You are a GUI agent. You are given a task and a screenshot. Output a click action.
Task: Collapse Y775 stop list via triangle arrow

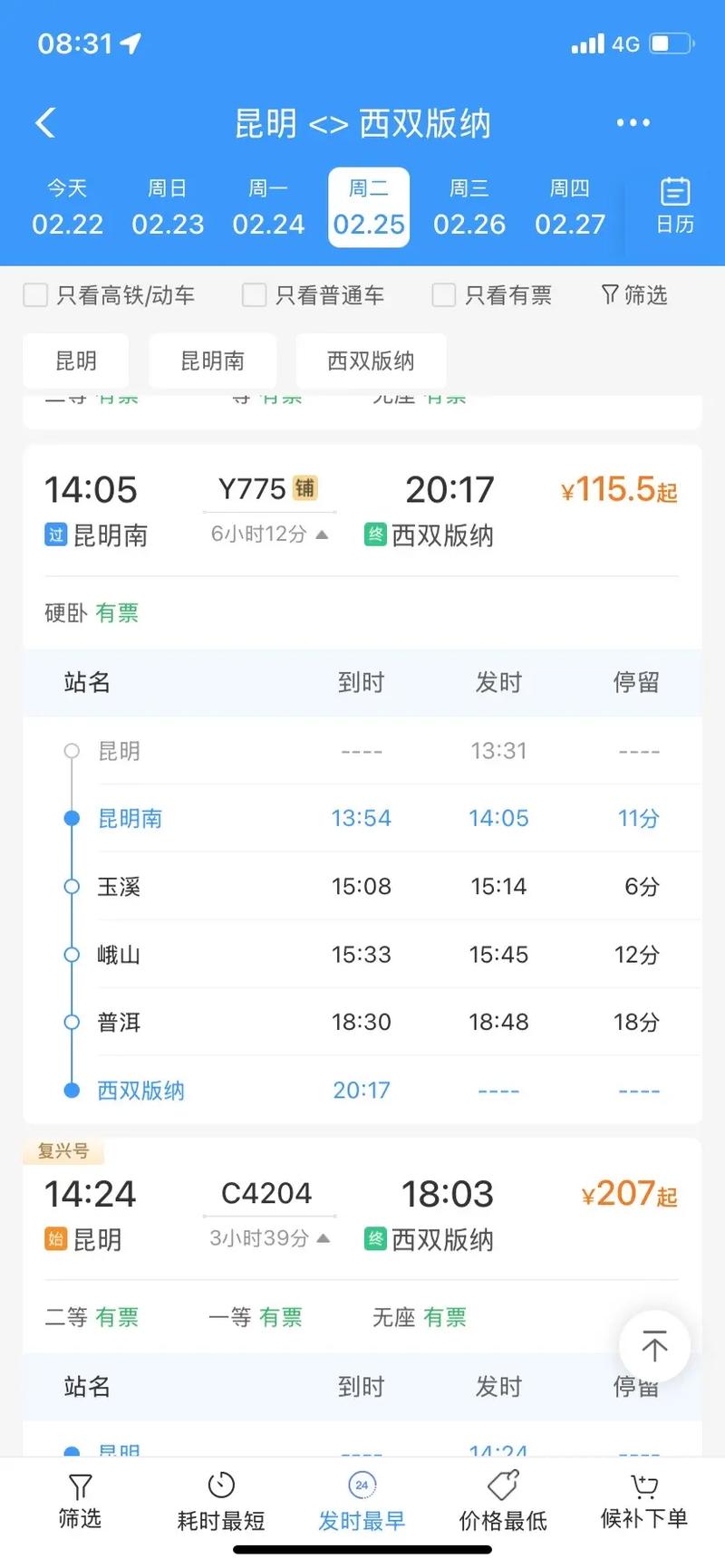(x=322, y=534)
